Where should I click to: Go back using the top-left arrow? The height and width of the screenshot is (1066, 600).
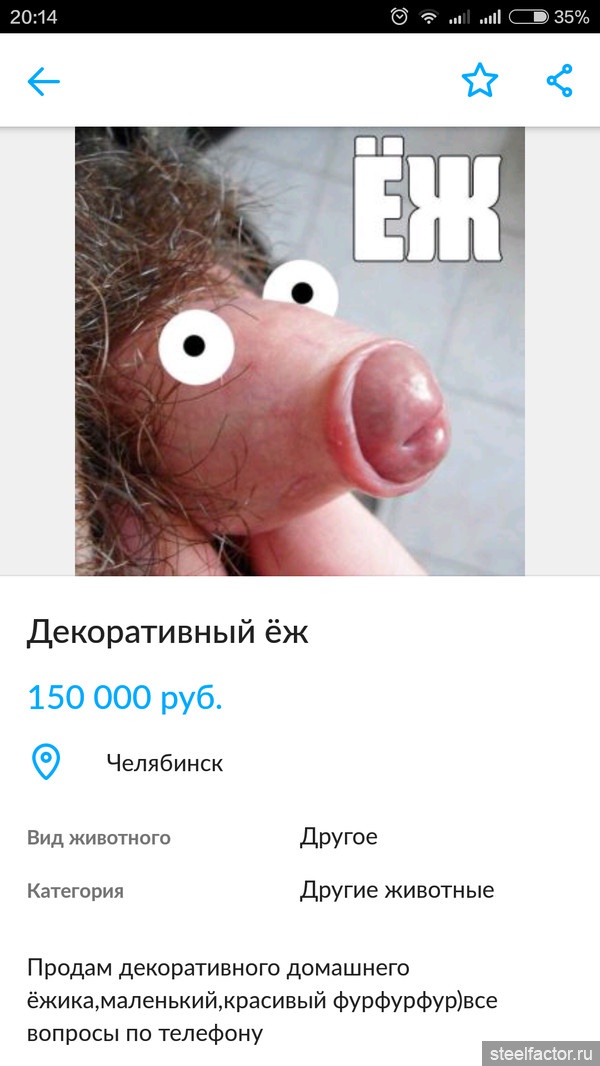coord(43,82)
